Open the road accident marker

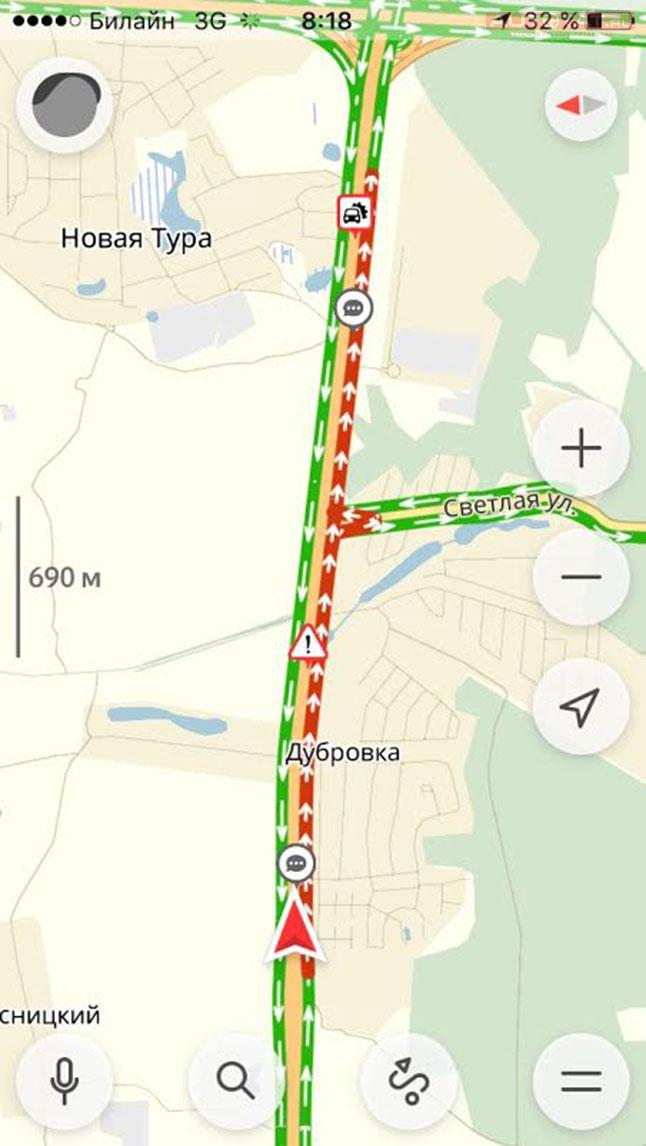[x=355, y=212]
